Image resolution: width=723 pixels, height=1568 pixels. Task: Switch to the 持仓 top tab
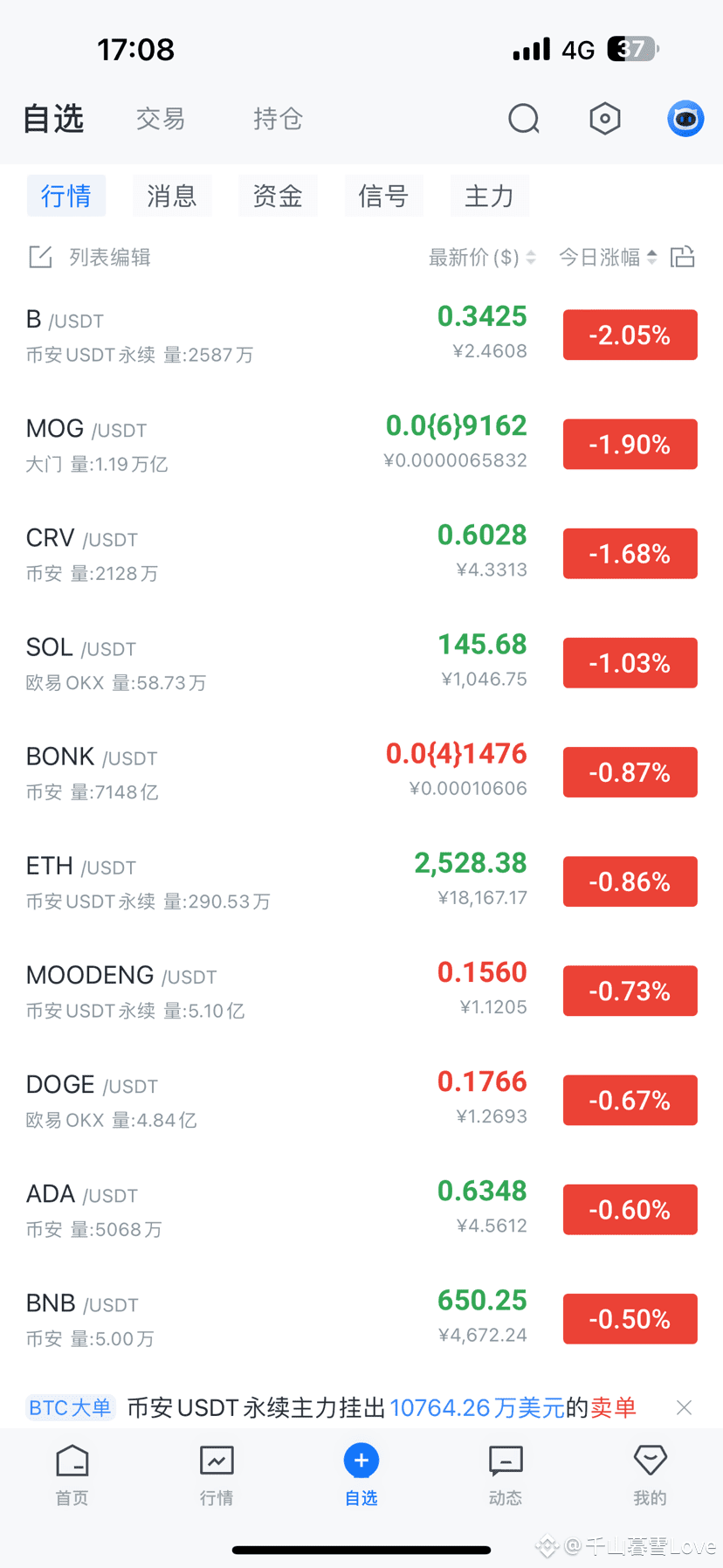(278, 119)
